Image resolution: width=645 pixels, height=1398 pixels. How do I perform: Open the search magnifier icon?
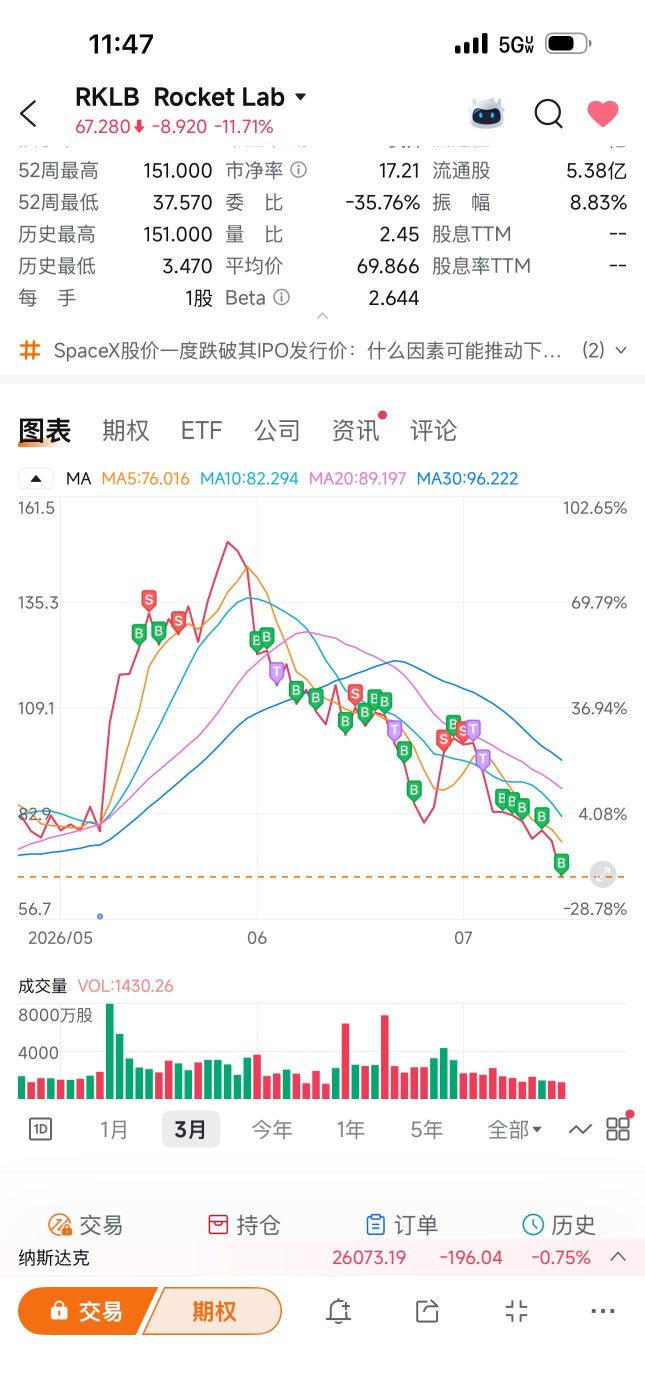(x=548, y=114)
